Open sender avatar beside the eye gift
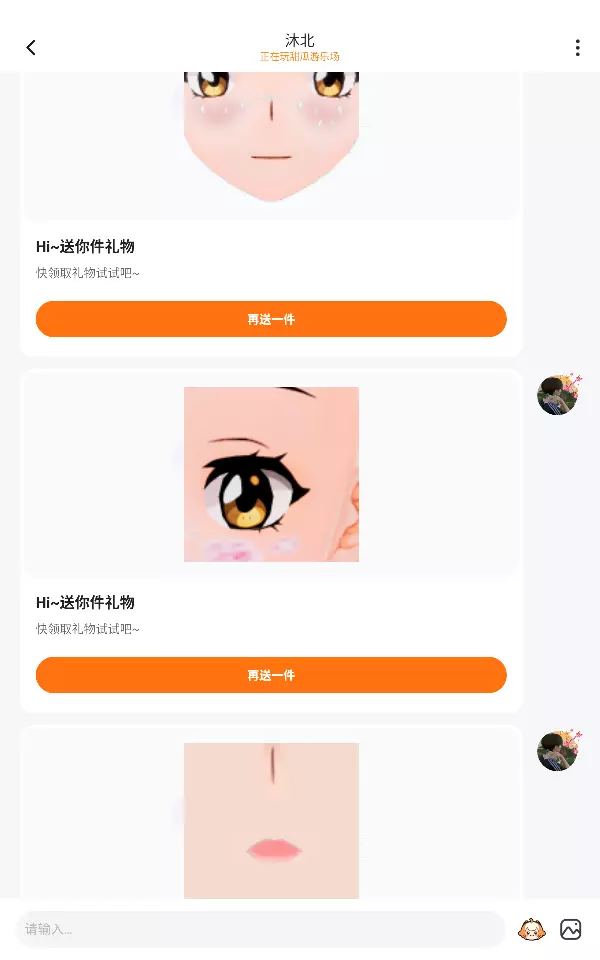Image resolution: width=600 pixels, height=960 pixels. coord(558,395)
